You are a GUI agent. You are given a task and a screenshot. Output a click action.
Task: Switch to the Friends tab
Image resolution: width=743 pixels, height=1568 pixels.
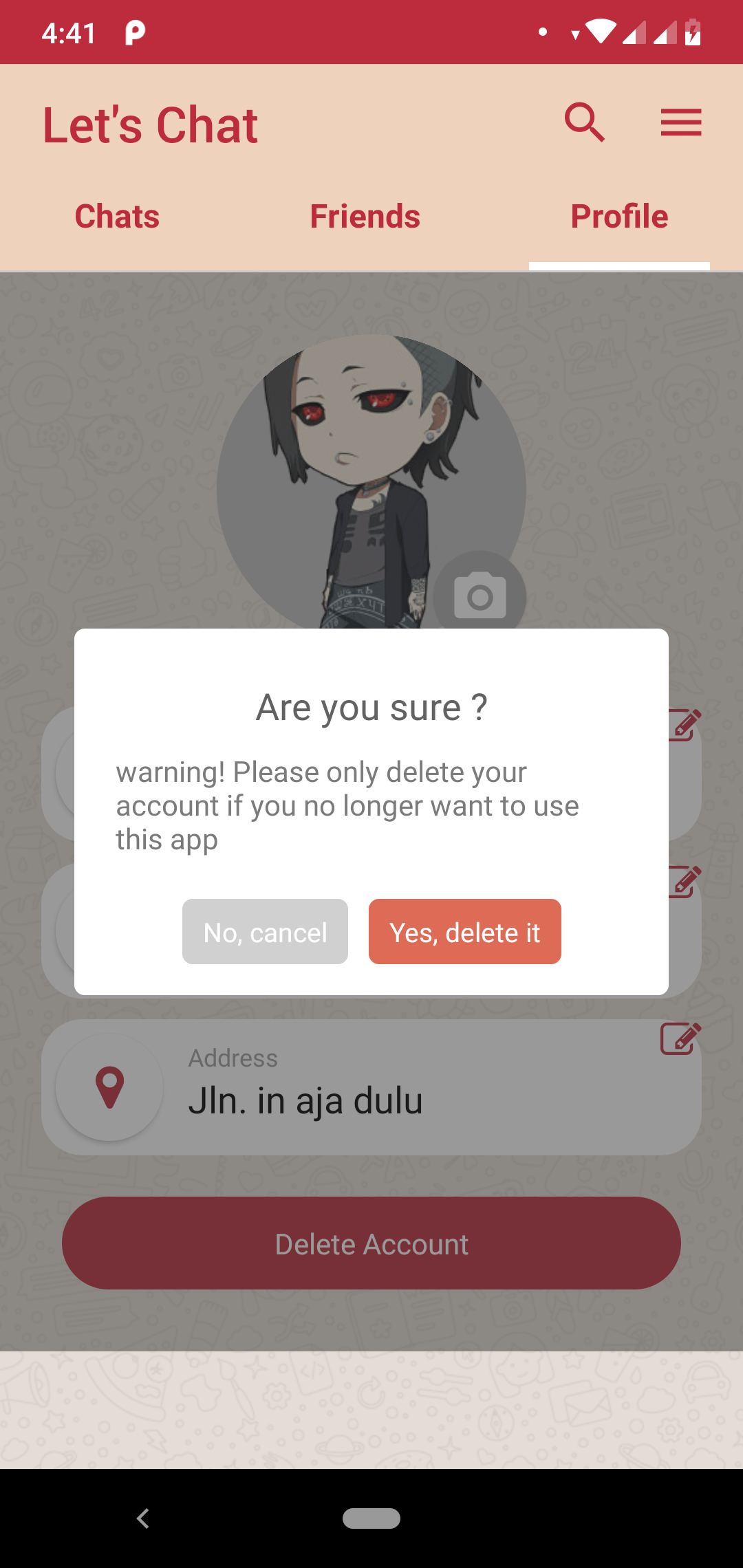click(x=365, y=216)
